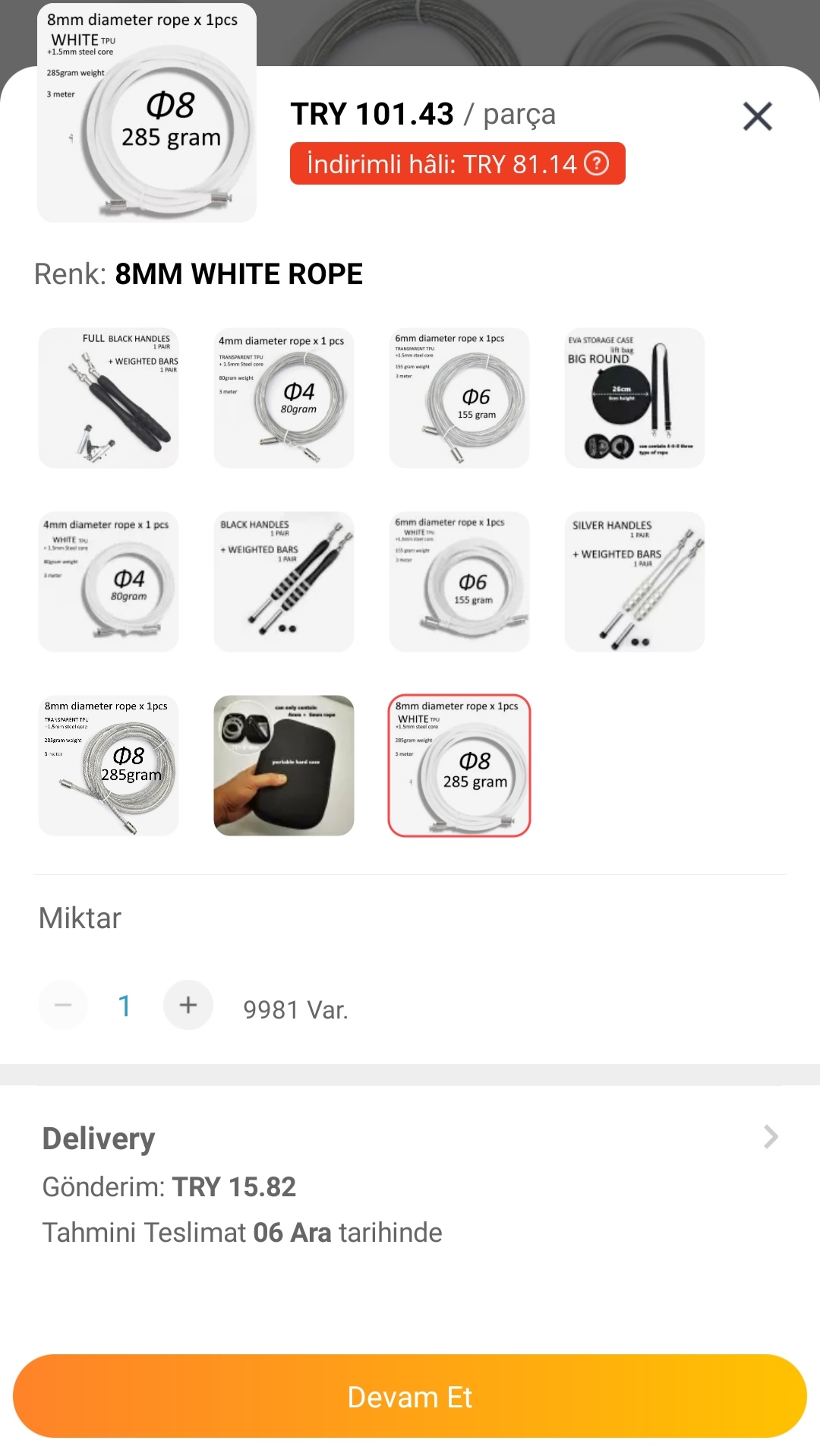
Task: Tap the selected white 8mm 285 gram rope
Action: (x=459, y=766)
